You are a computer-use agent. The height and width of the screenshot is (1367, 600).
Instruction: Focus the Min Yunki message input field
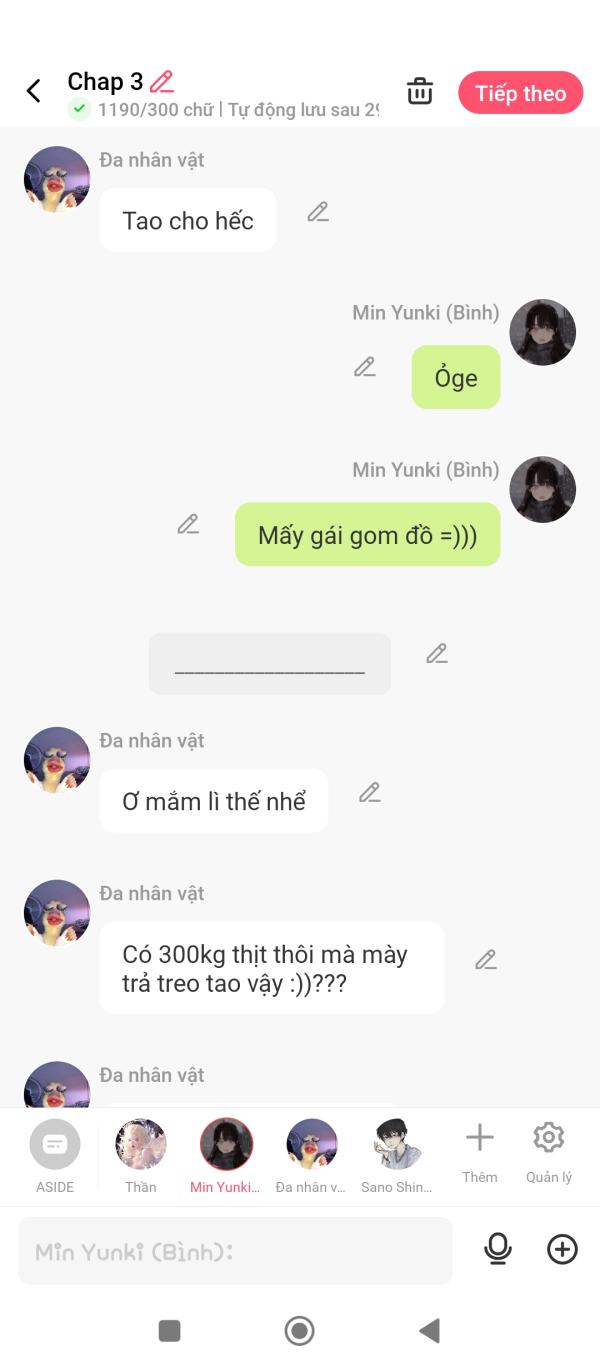point(235,1251)
